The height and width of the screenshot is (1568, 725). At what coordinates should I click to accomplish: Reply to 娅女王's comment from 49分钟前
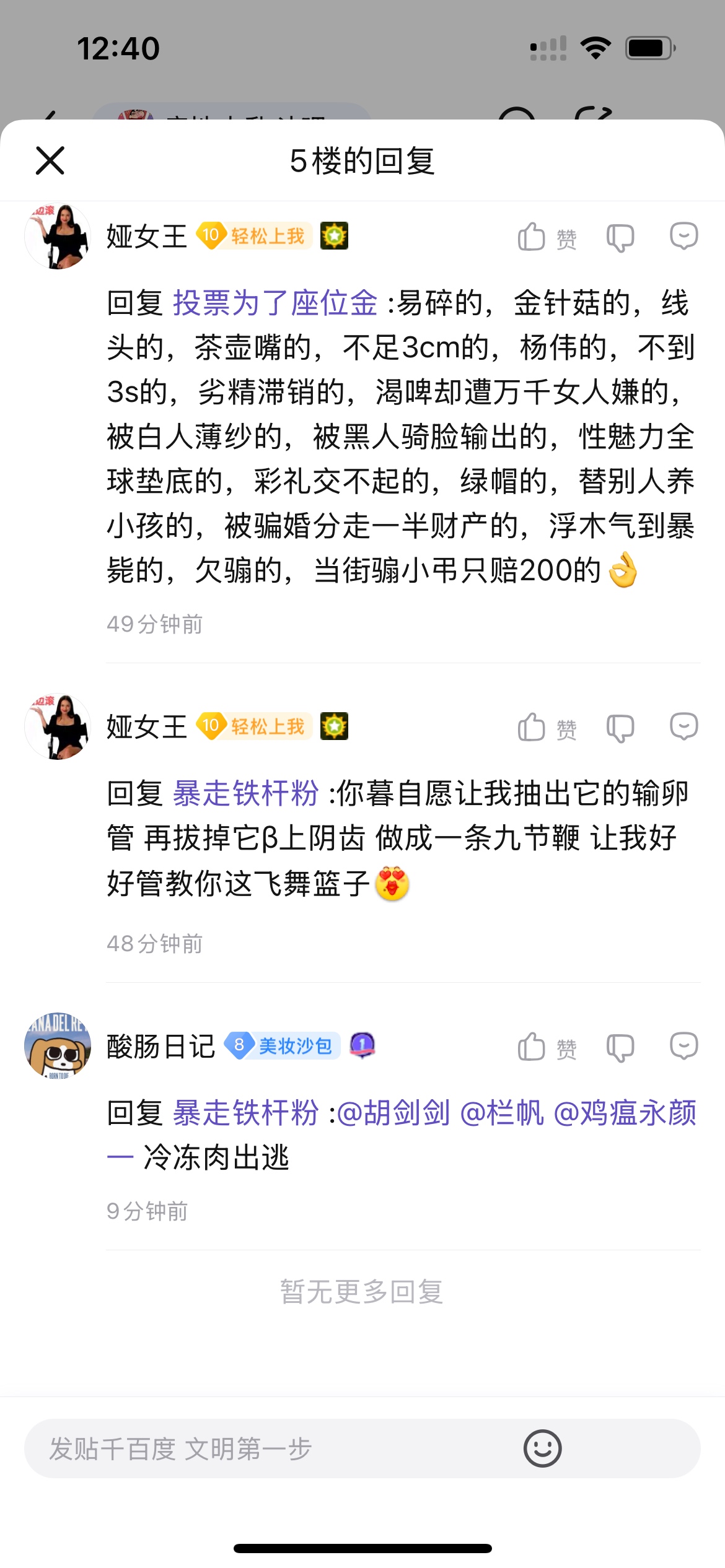pyautogui.click(x=683, y=237)
